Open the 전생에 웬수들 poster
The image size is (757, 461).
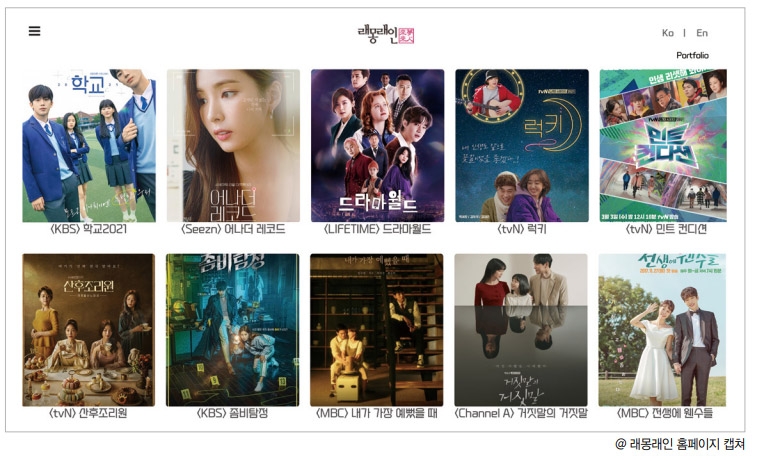(x=662, y=329)
